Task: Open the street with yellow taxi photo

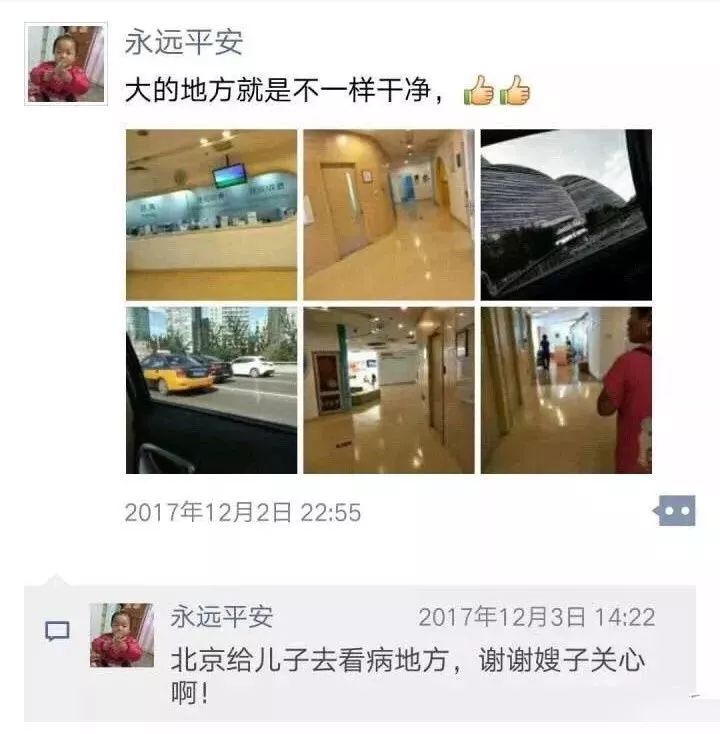Action: pyautogui.click(x=211, y=390)
